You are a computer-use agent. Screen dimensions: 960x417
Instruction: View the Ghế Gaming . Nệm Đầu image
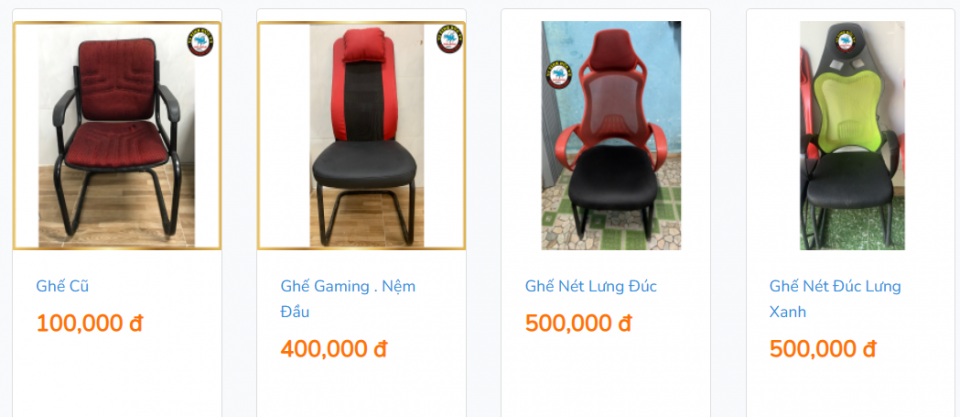click(x=361, y=135)
